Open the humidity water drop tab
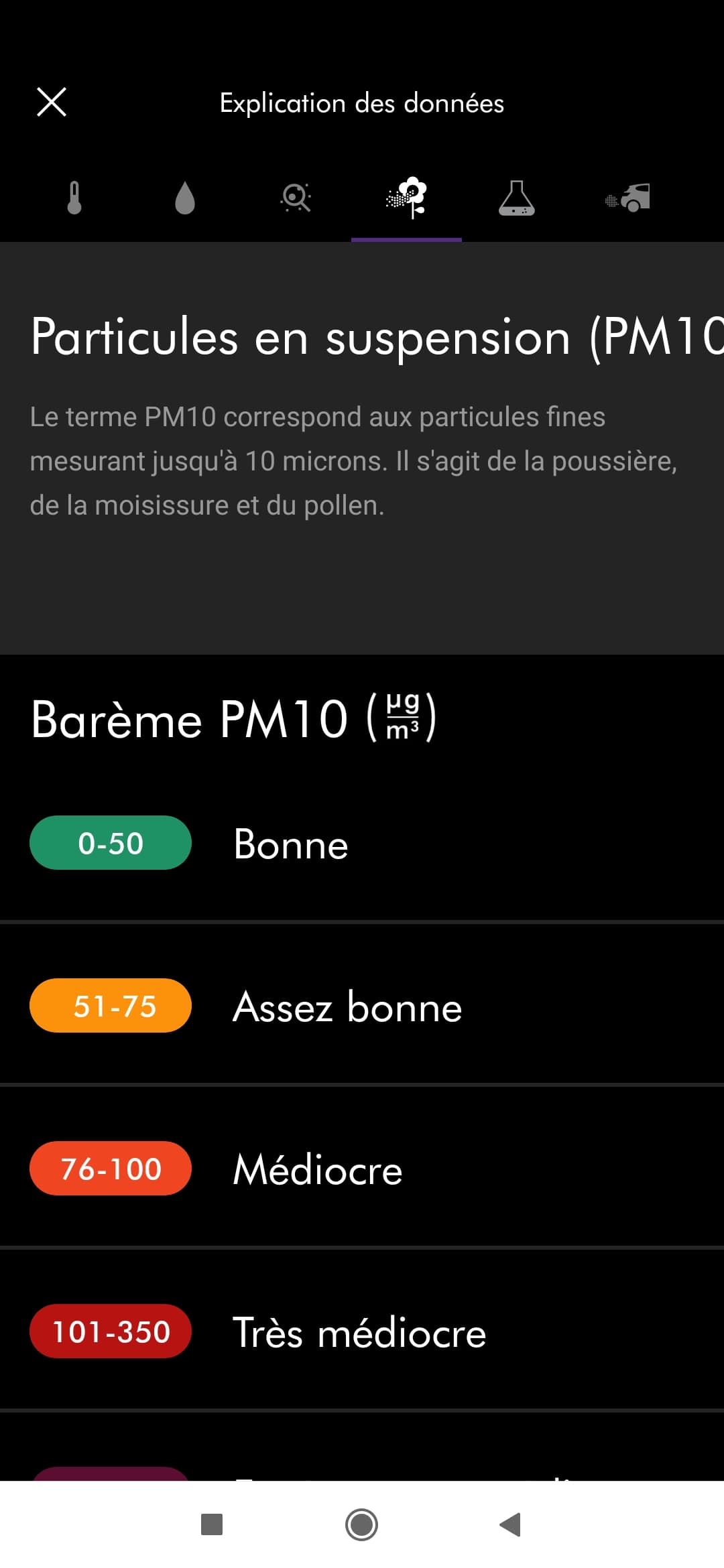Image resolution: width=724 pixels, height=1568 pixels. point(185,198)
